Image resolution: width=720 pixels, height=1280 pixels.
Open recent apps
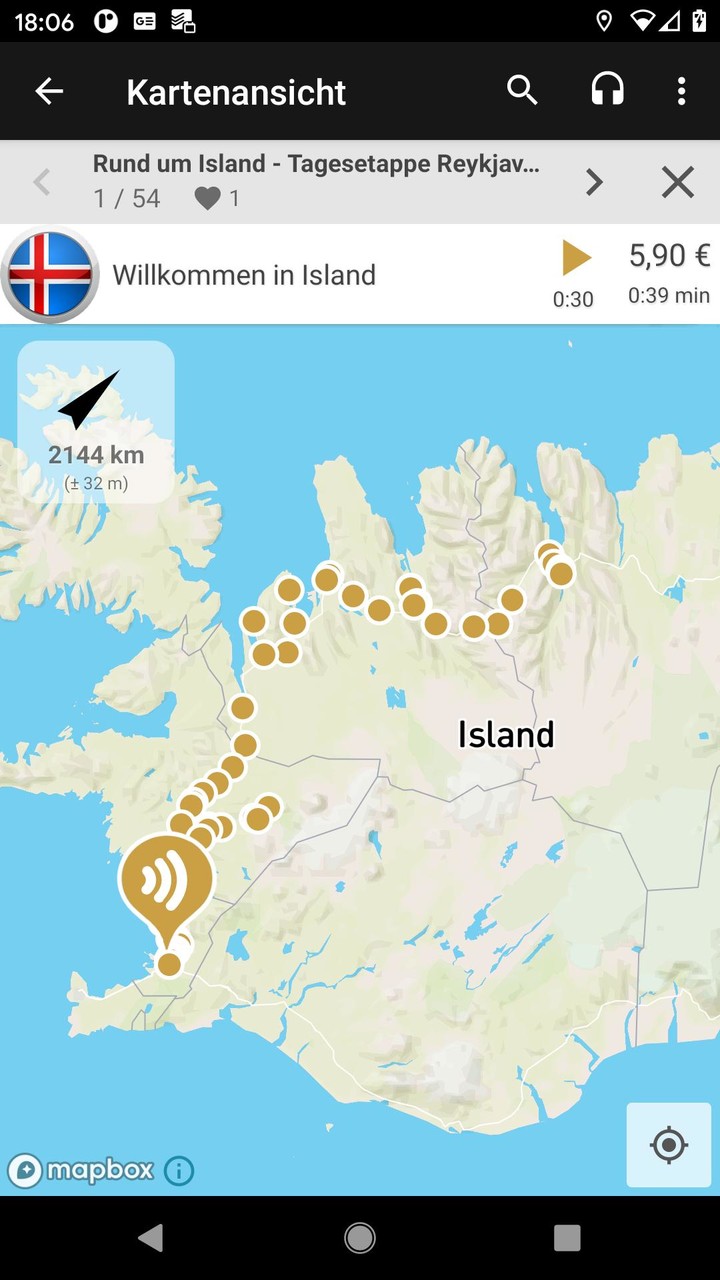[567, 1238]
